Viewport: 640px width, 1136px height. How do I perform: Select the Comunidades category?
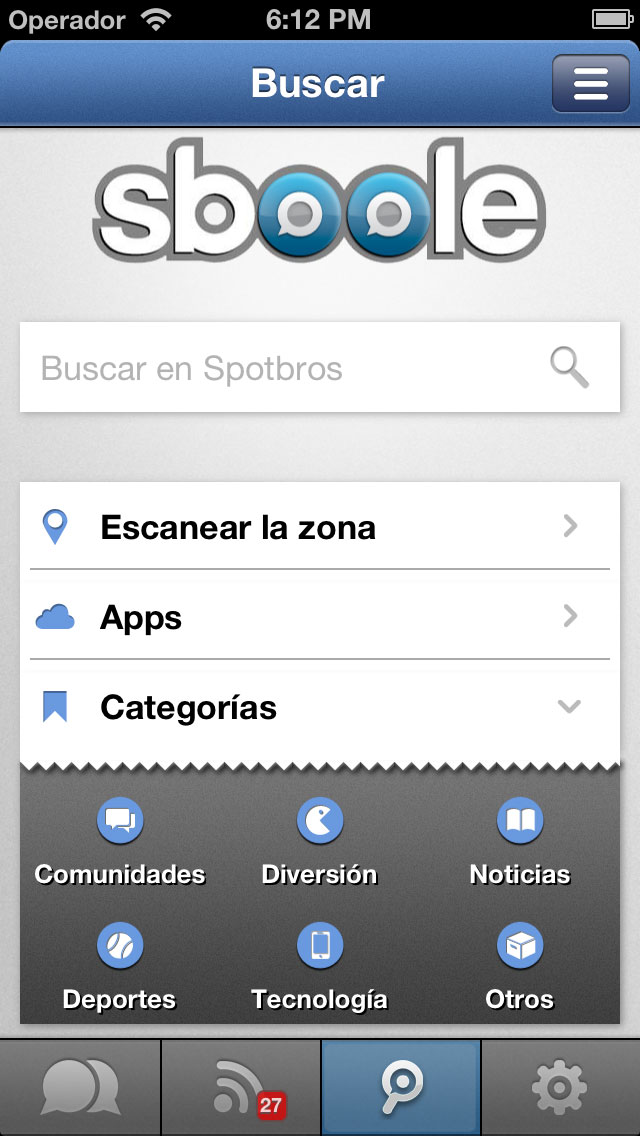point(120,845)
